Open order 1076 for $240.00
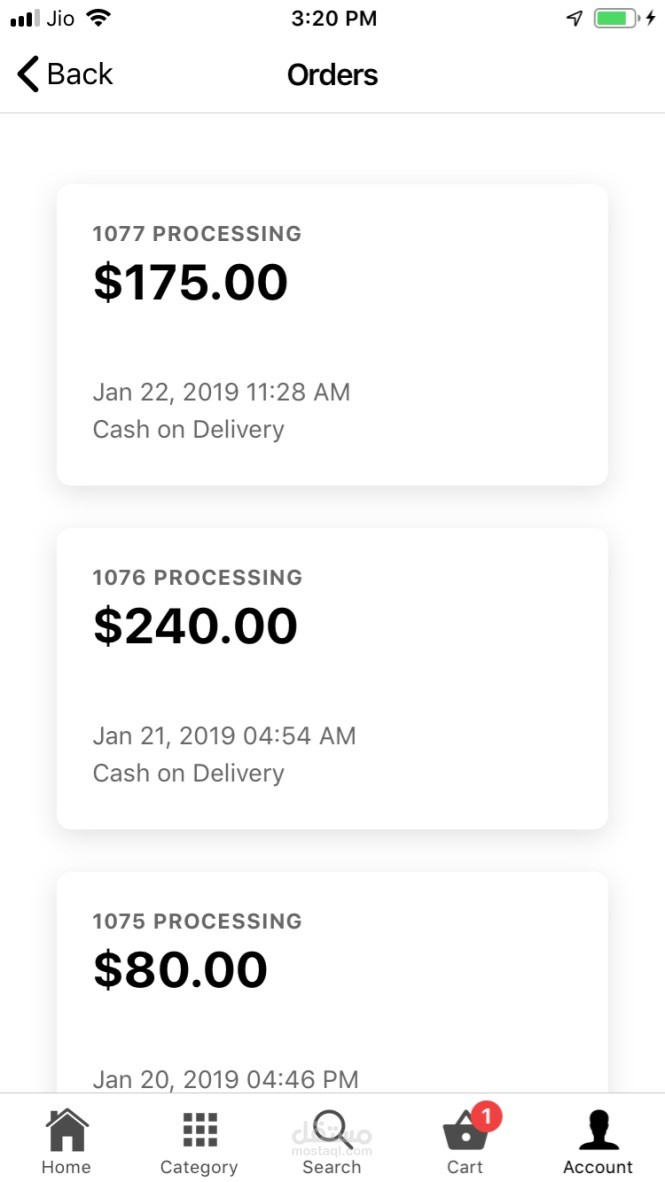 pyautogui.click(x=332, y=678)
